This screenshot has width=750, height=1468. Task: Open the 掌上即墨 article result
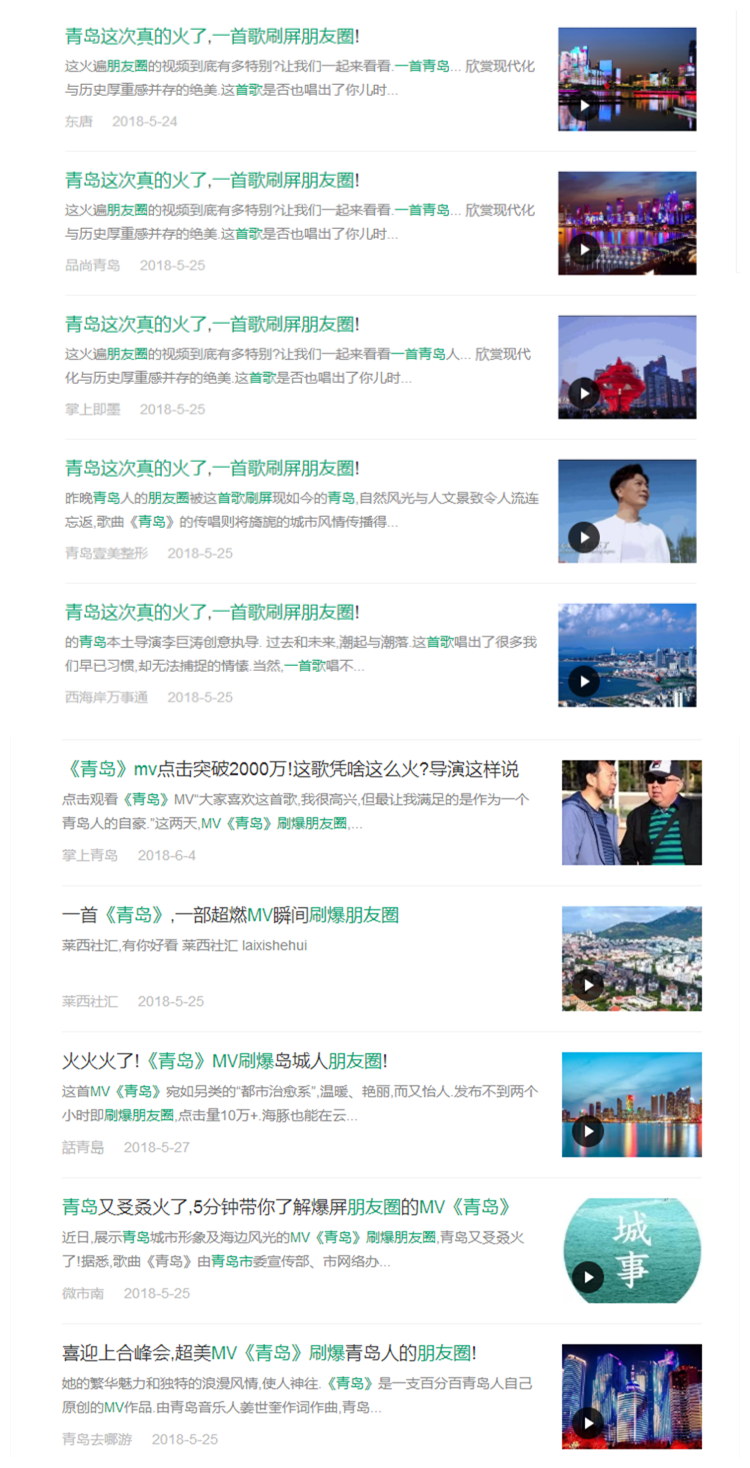tap(212, 325)
